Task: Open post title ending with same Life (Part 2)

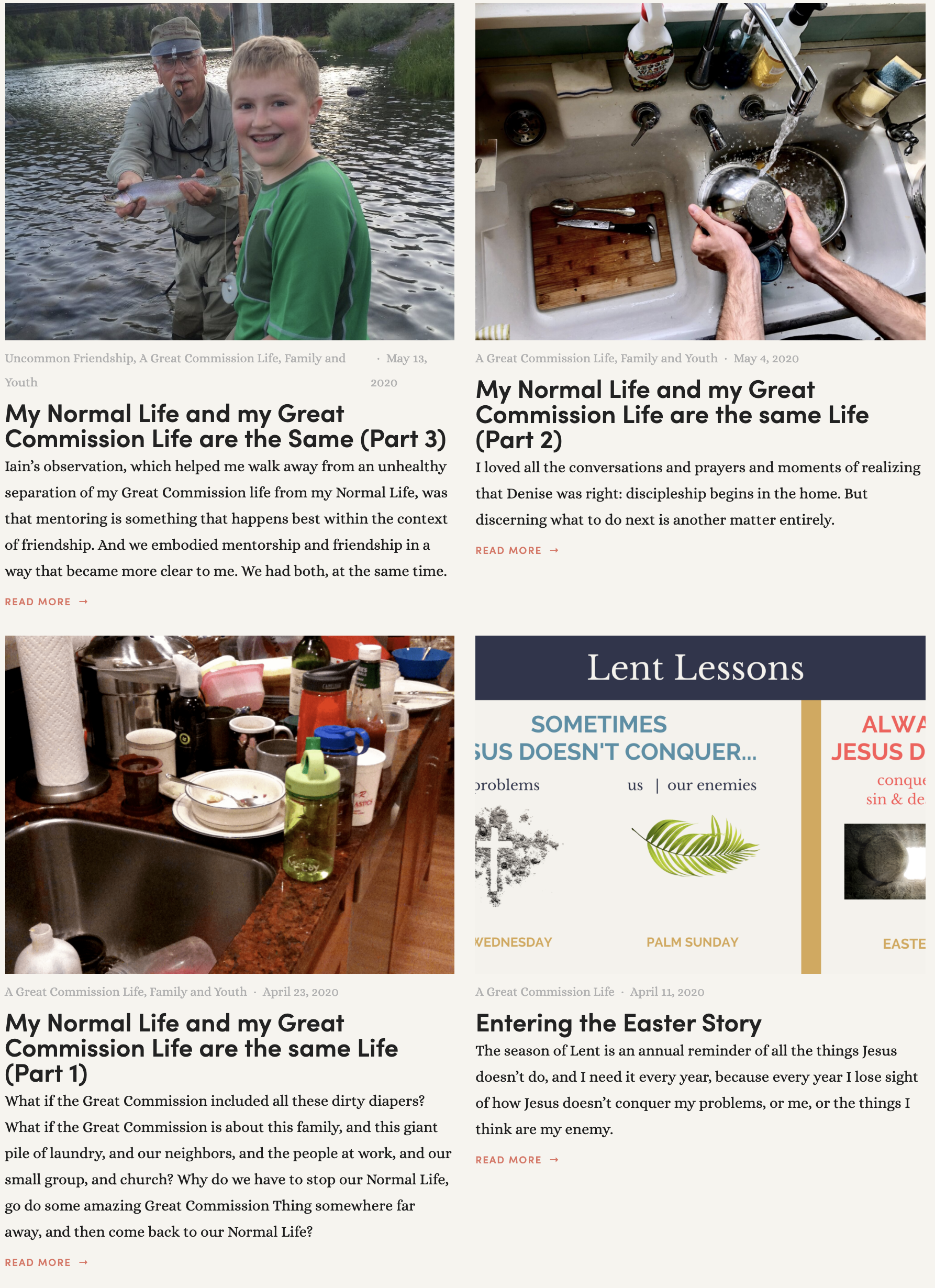Action: point(672,415)
